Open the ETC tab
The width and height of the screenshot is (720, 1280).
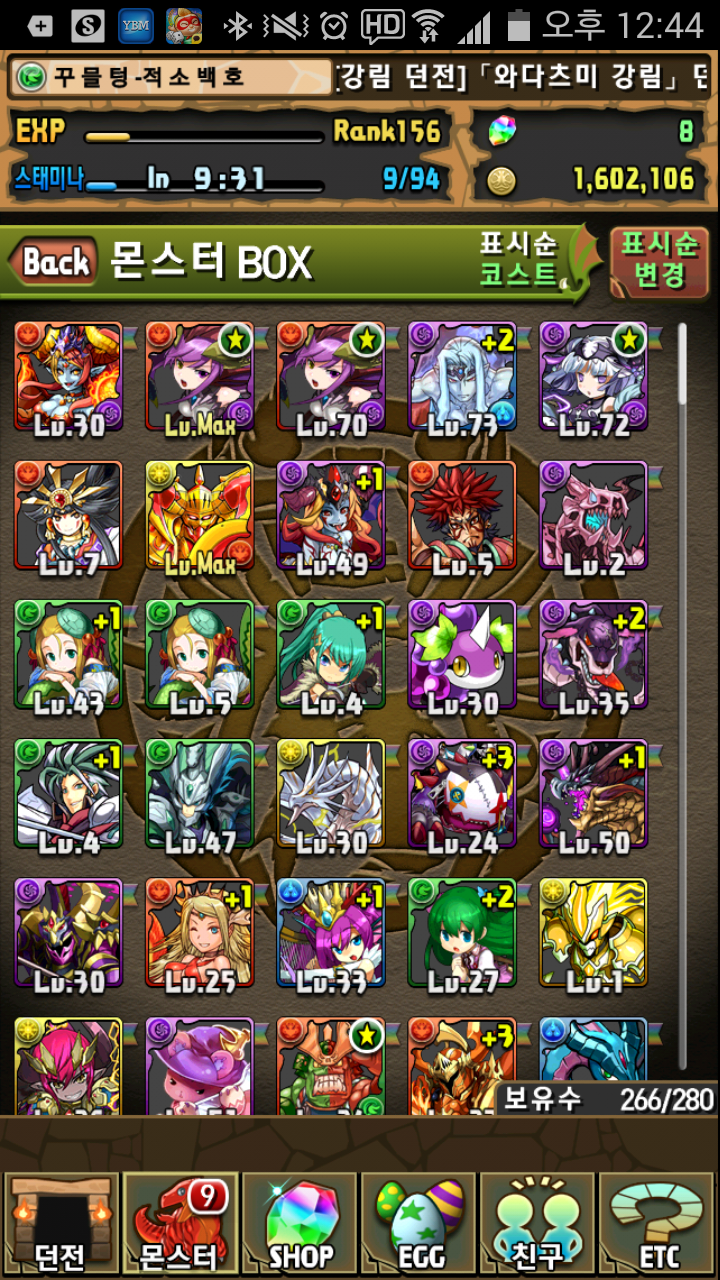point(658,1225)
